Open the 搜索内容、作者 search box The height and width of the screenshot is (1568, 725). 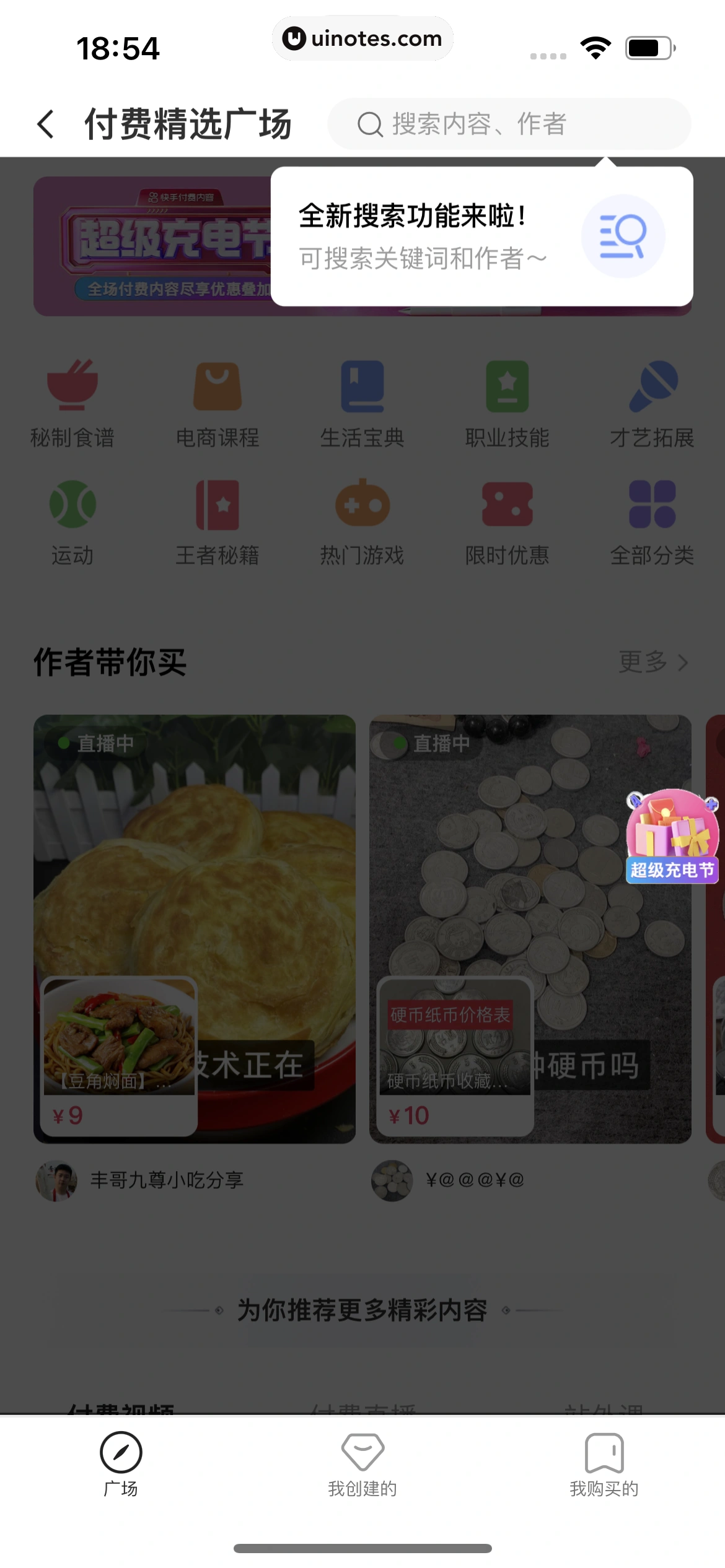click(x=508, y=124)
